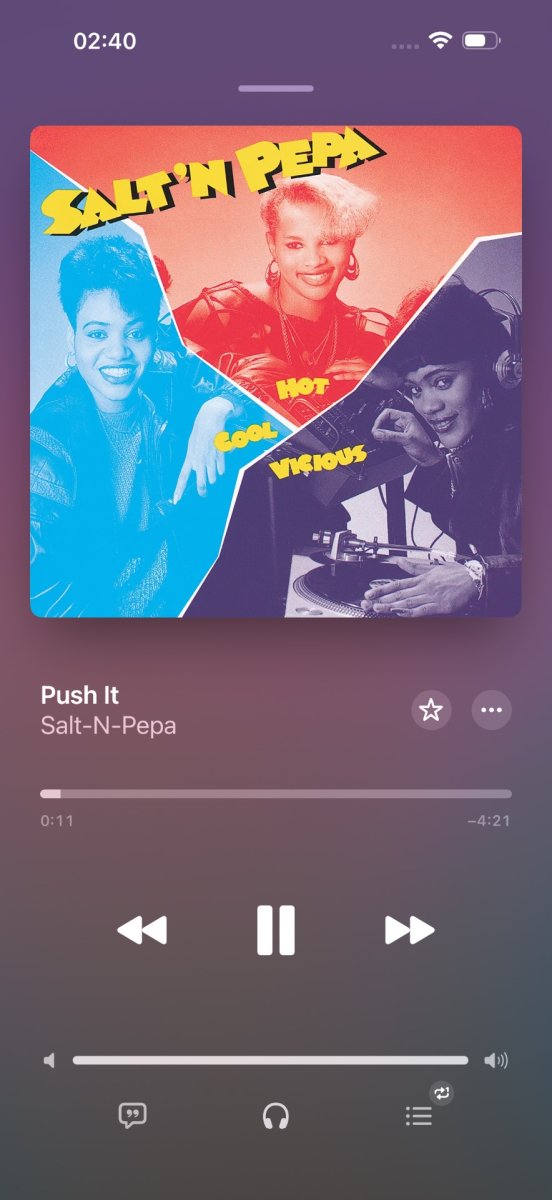Go back to the previous track
This screenshot has height=1200, width=552.
point(142,930)
